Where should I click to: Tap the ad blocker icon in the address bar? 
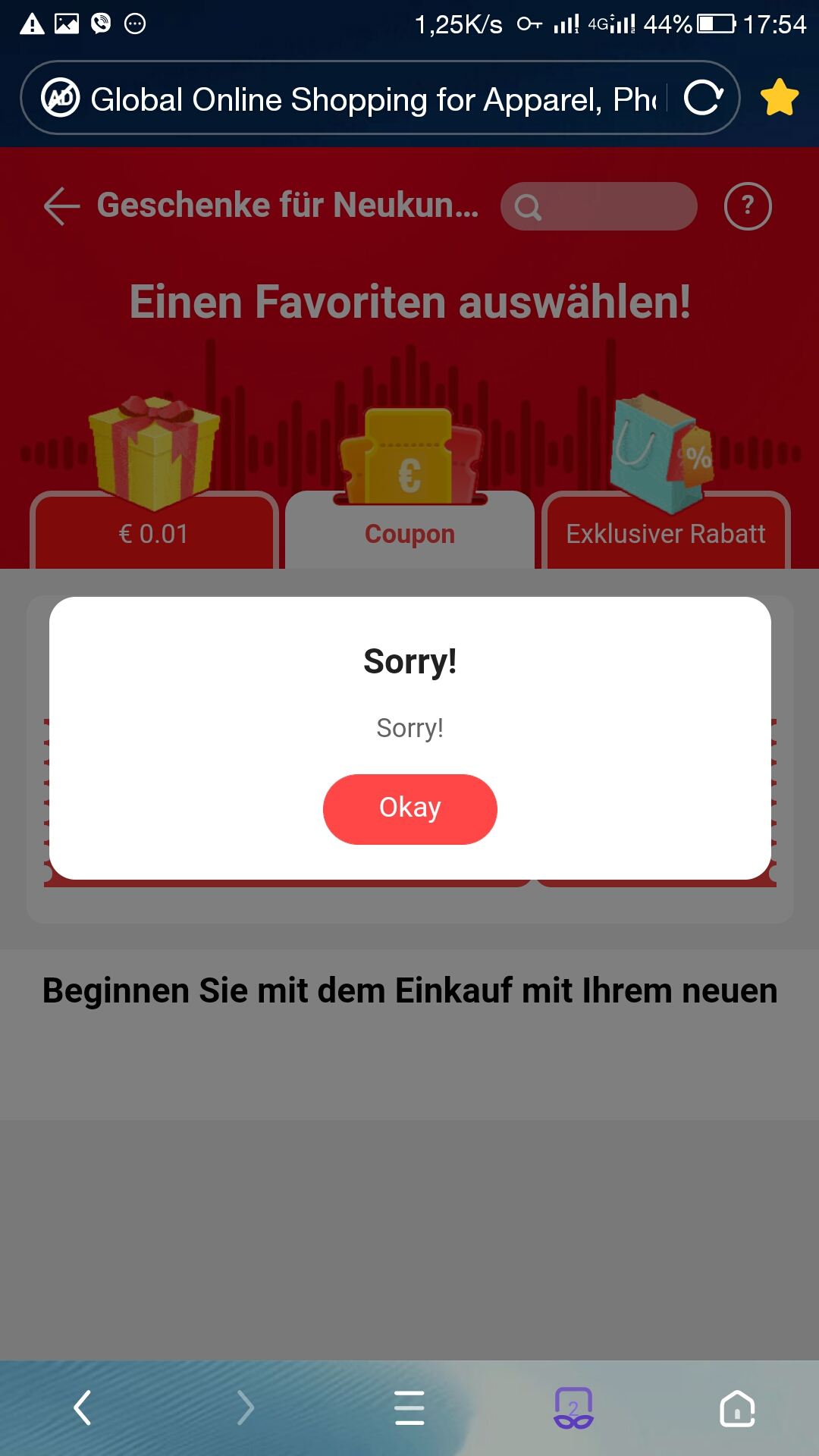tap(61, 98)
